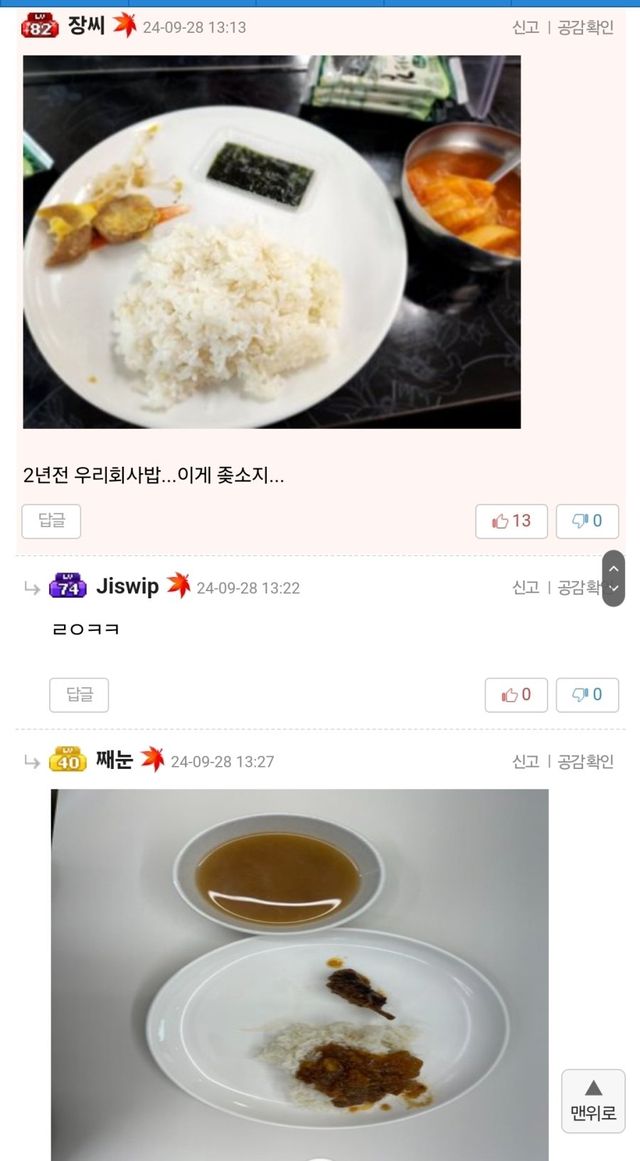
Task: Open 째눈's user profile
Action: [x=114, y=761]
